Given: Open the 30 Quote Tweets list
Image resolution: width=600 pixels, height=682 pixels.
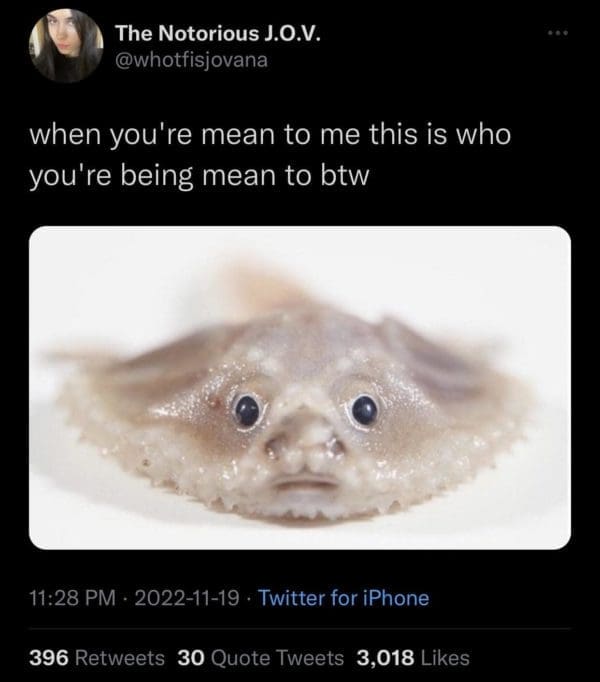Looking at the screenshot, I should click(260, 657).
